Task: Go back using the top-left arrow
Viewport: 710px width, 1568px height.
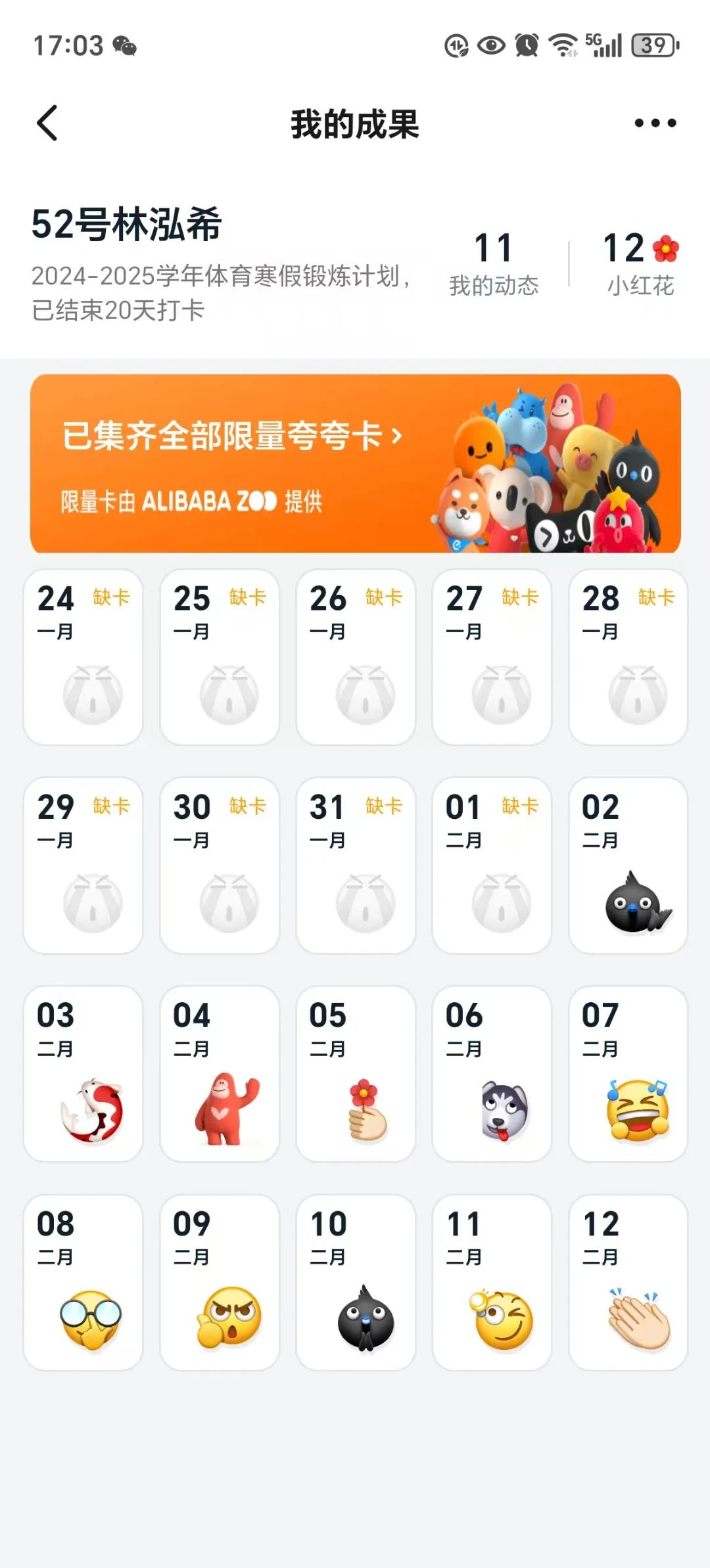Action: [x=47, y=123]
